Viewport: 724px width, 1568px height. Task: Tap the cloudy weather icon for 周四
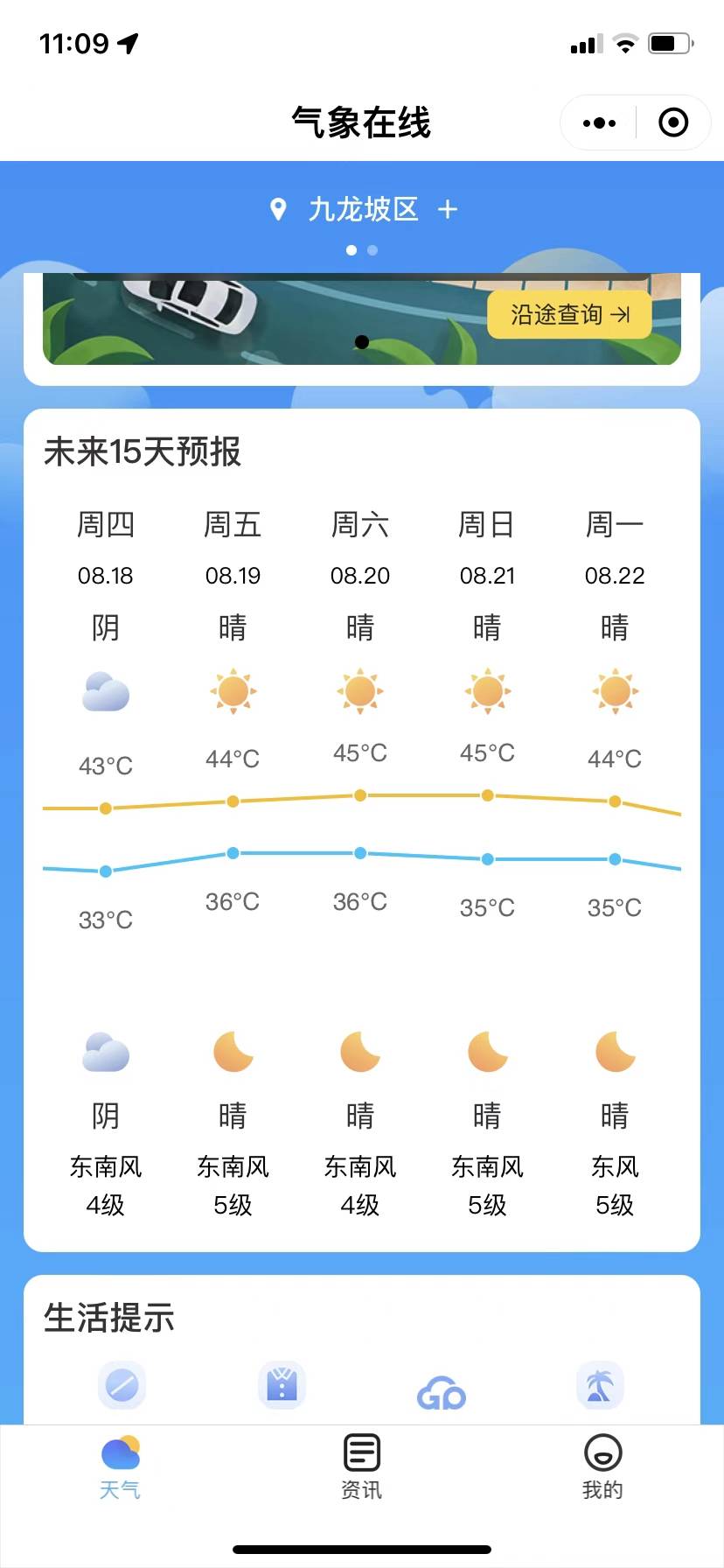pos(105,691)
